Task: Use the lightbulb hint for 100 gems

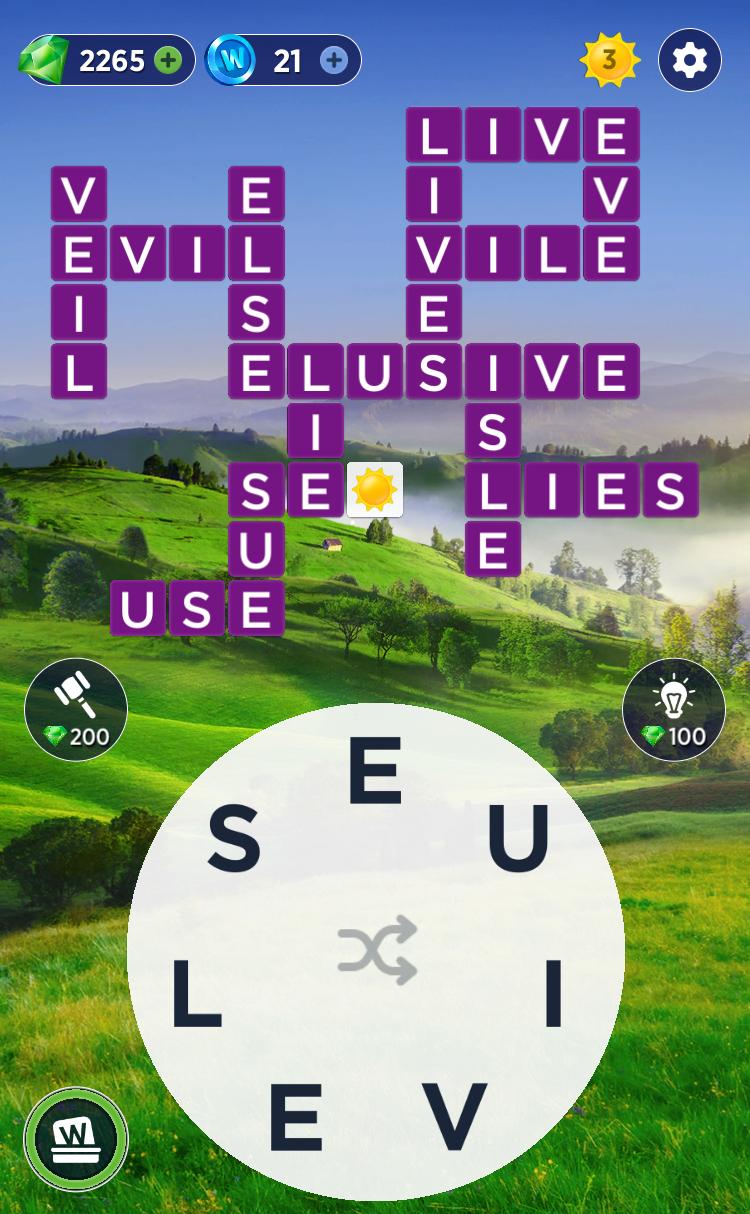Action: tap(673, 709)
